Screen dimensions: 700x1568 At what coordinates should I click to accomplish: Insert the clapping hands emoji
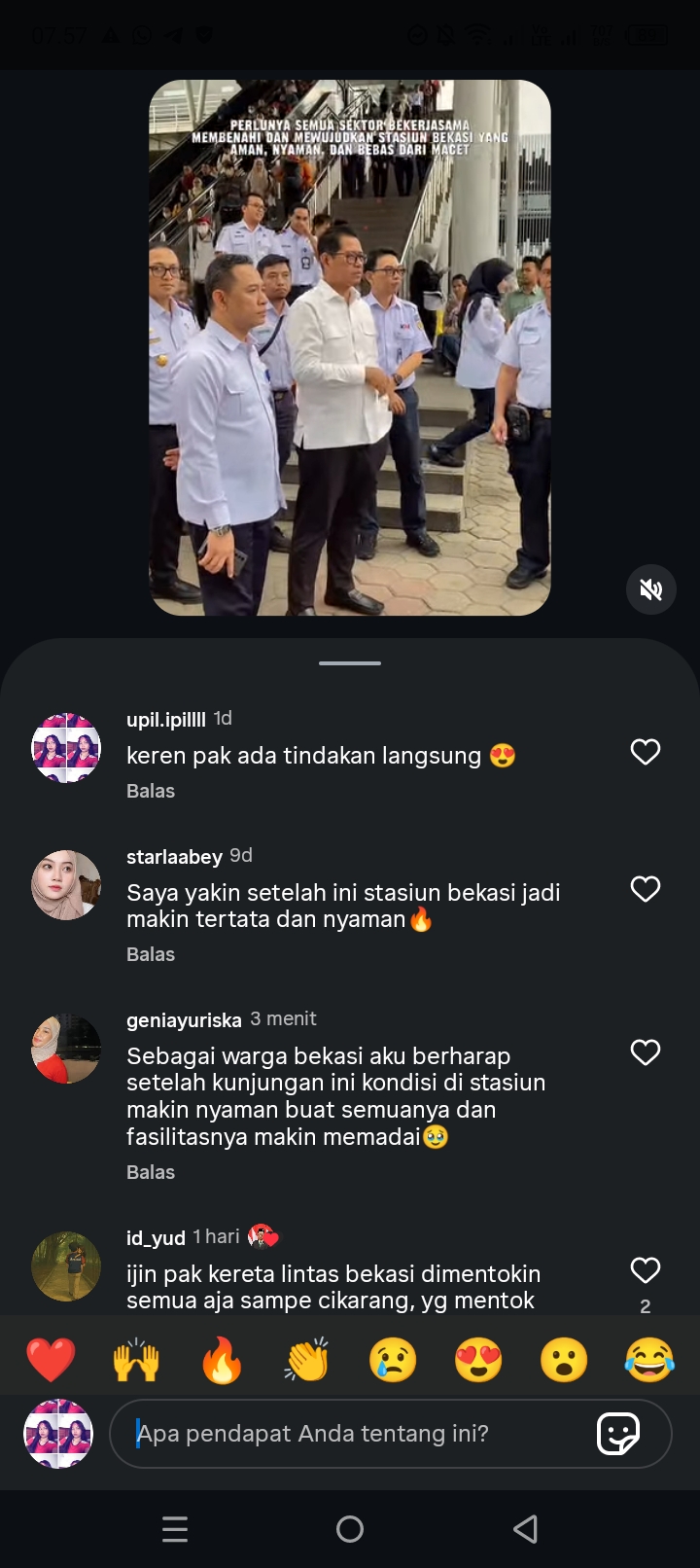[x=307, y=1359]
